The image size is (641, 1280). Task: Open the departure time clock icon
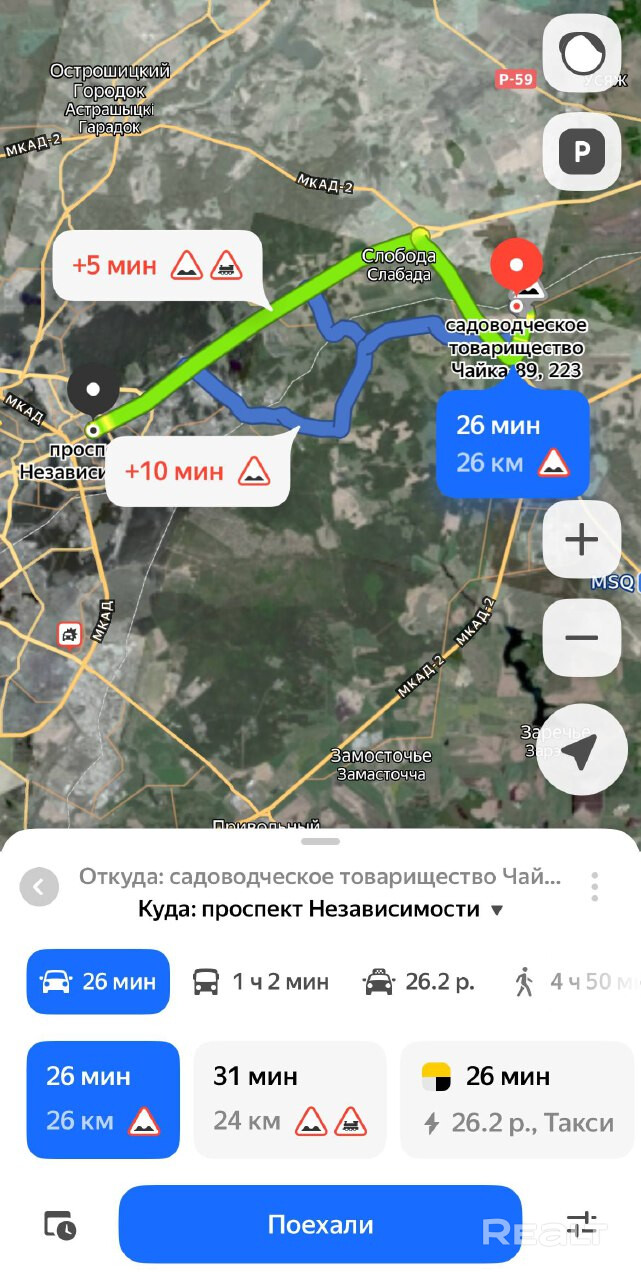(x=60, y=1225)
